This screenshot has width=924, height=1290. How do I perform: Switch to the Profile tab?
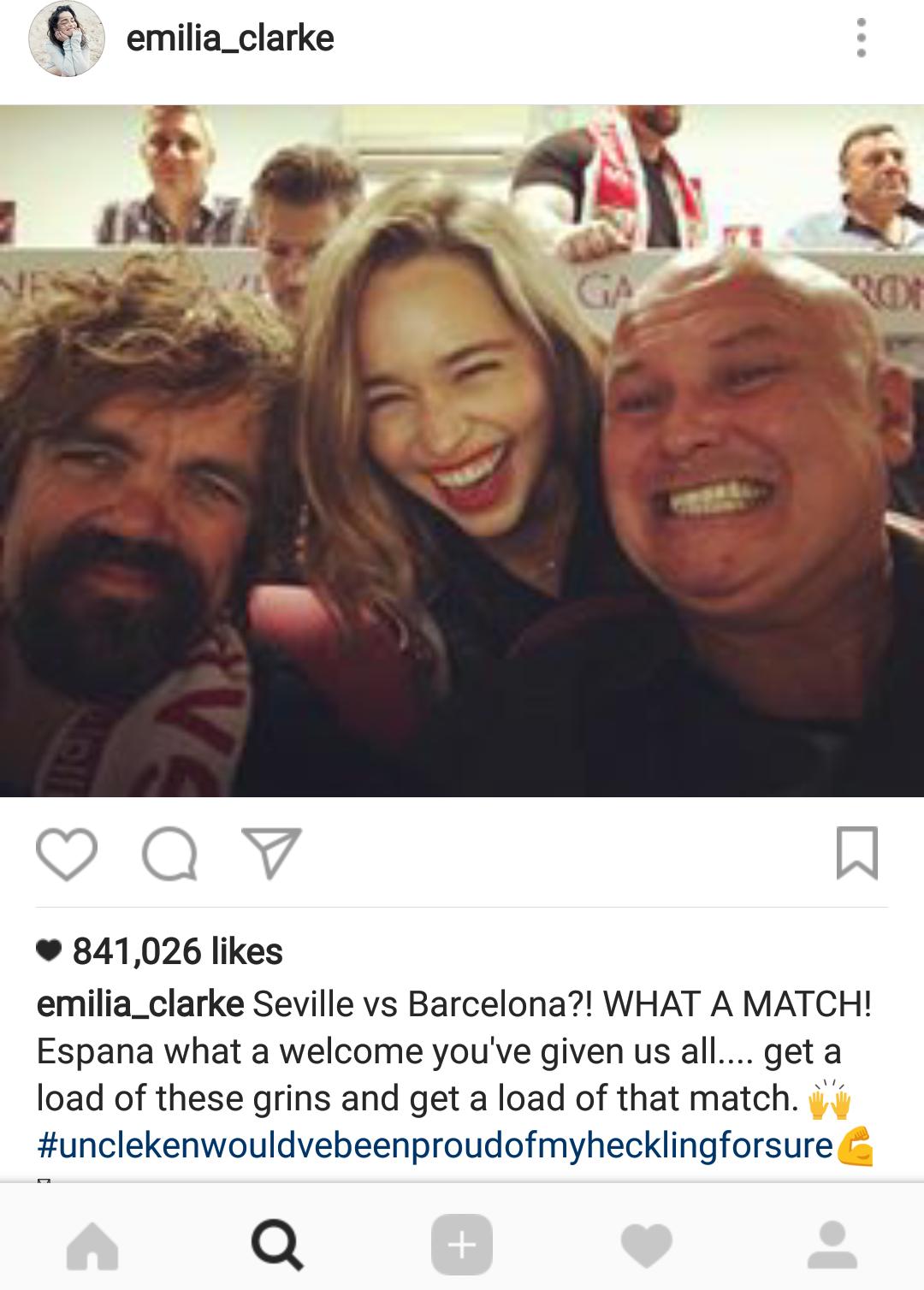point(832,1244)
